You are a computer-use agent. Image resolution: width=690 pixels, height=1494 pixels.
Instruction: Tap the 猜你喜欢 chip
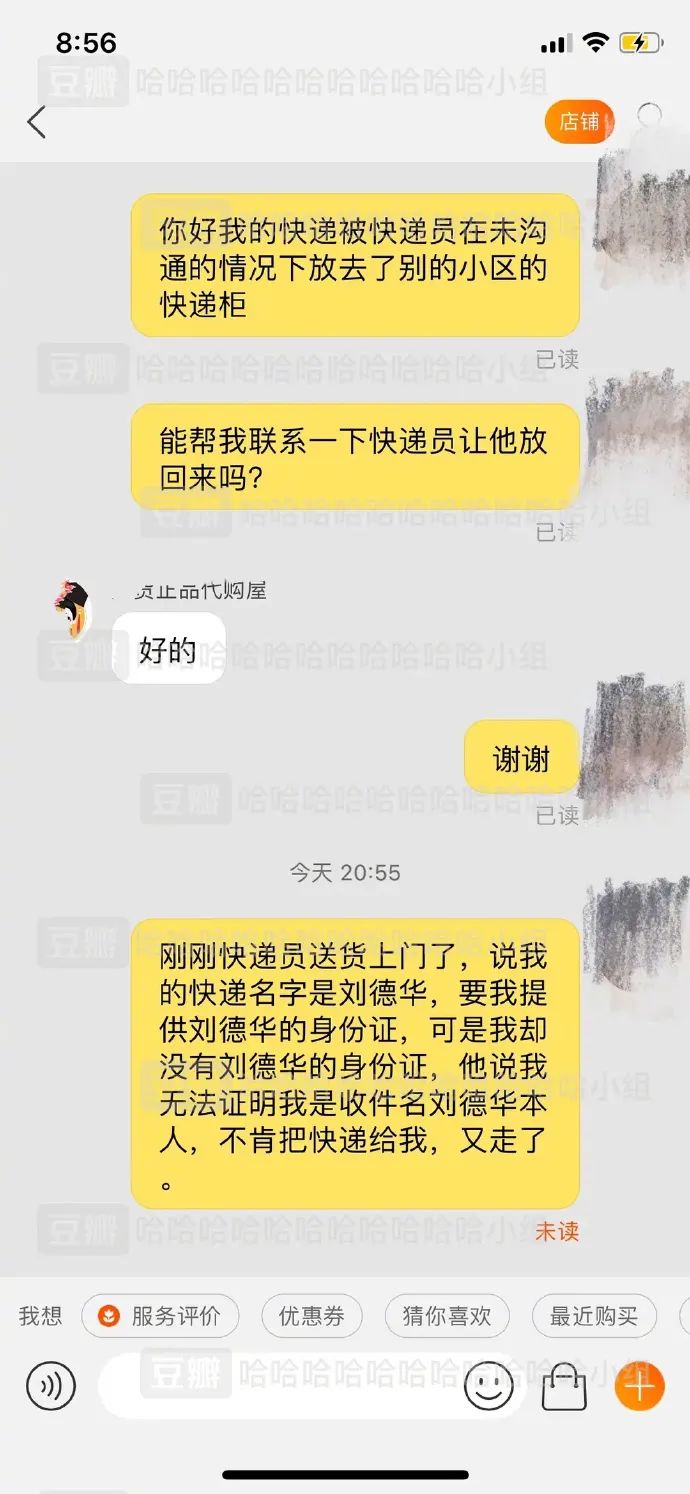click(447, 1316)
